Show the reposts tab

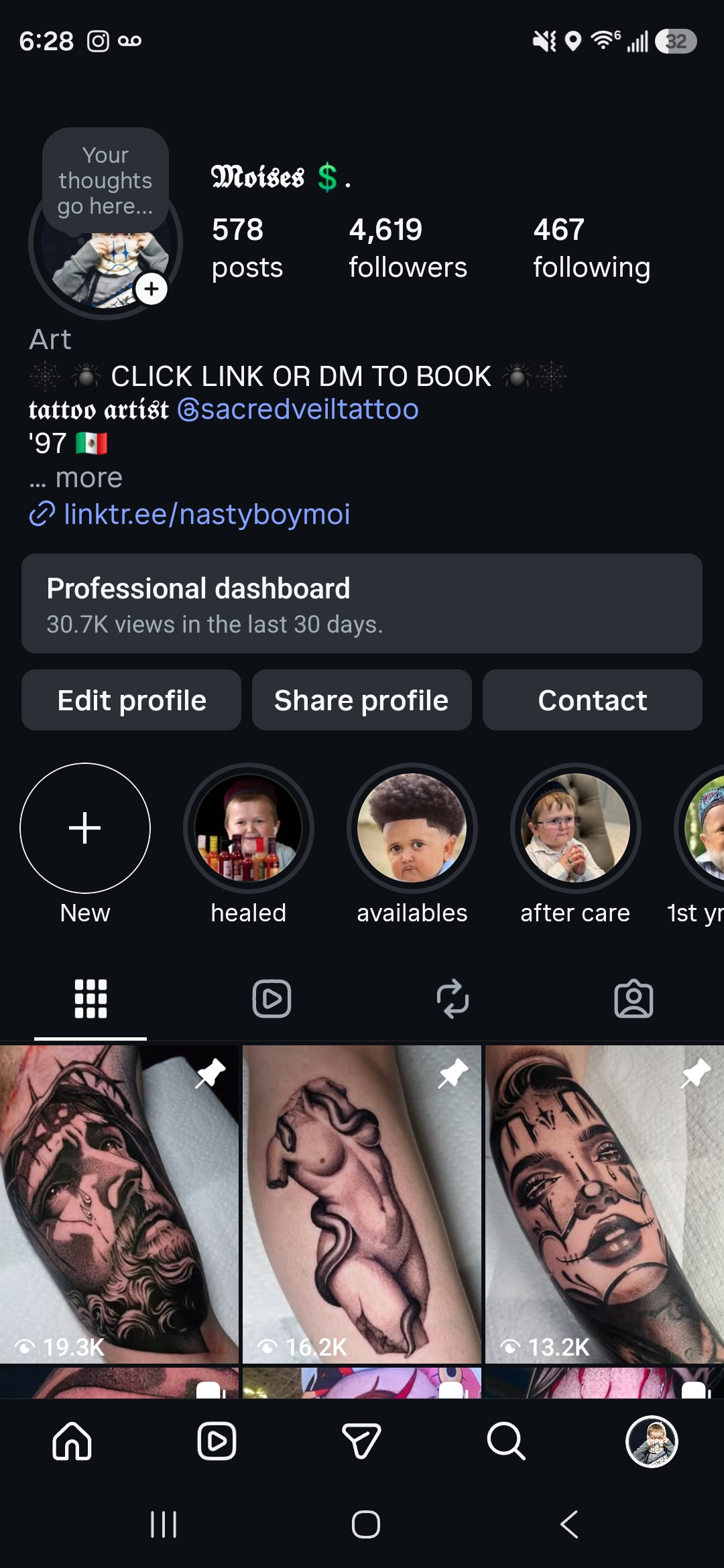452,999
